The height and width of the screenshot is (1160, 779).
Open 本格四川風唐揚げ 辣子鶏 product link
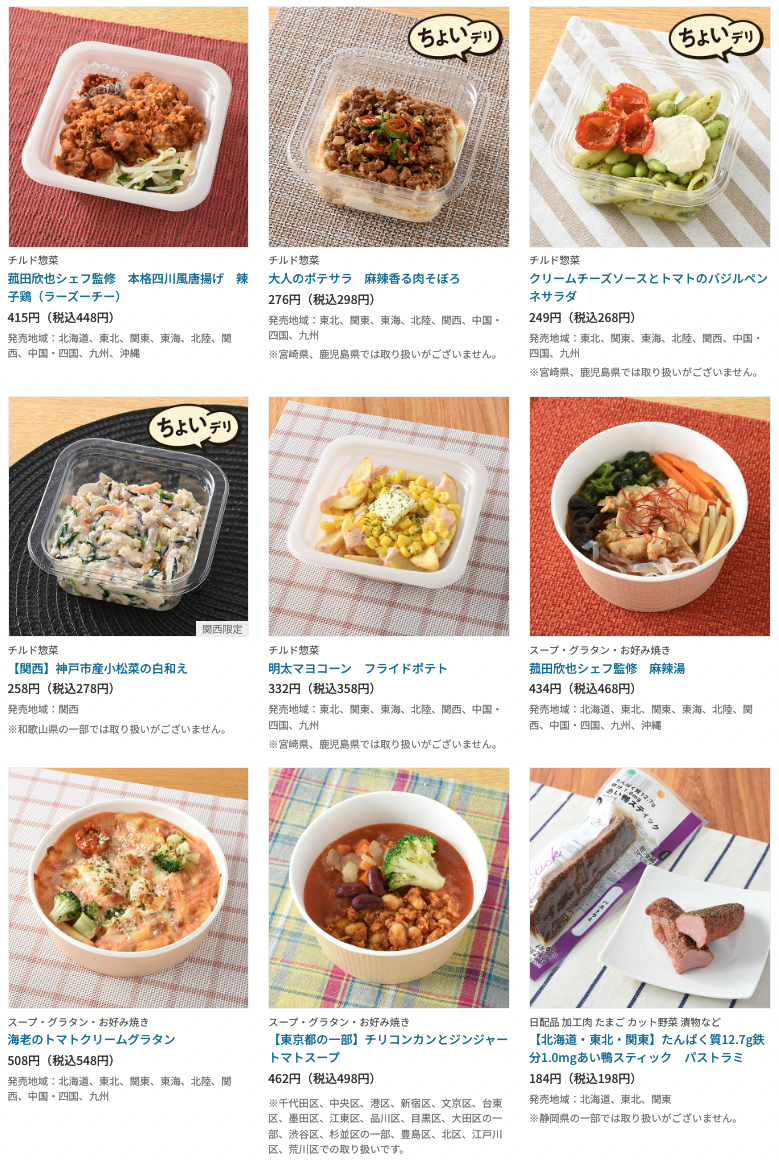click(128, 278)
